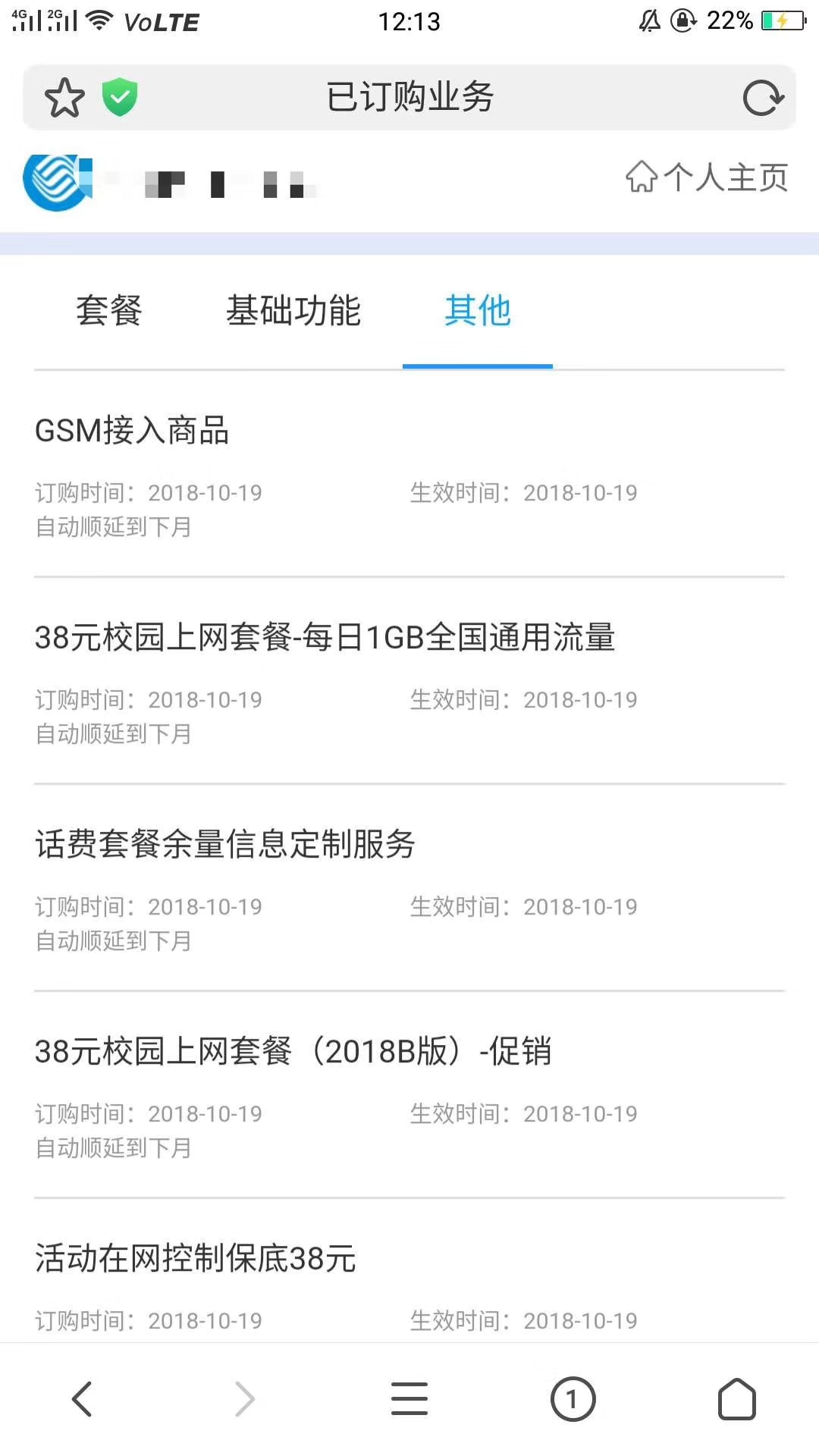Open the 个人主页 link
819x1456 pixels.
[707, 177]
